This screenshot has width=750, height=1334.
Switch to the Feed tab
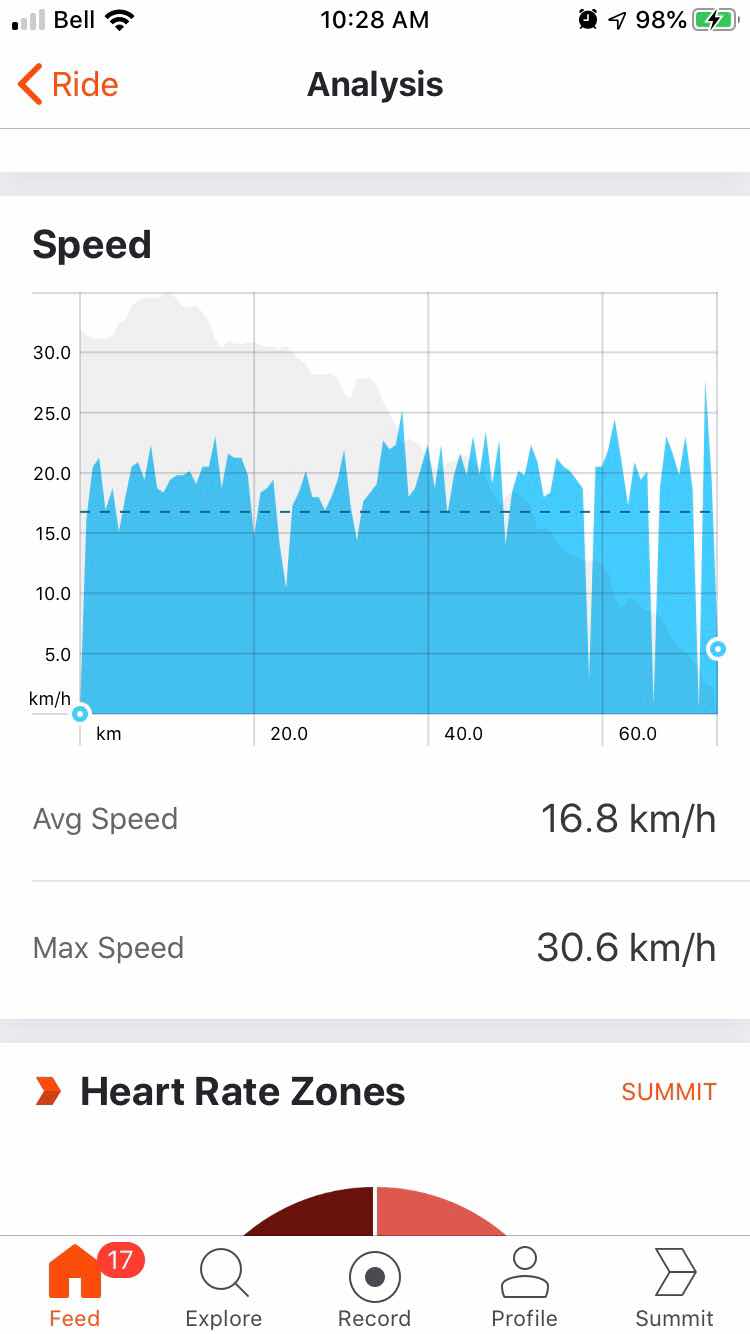pyautogui.click(x=75, y=1287)
